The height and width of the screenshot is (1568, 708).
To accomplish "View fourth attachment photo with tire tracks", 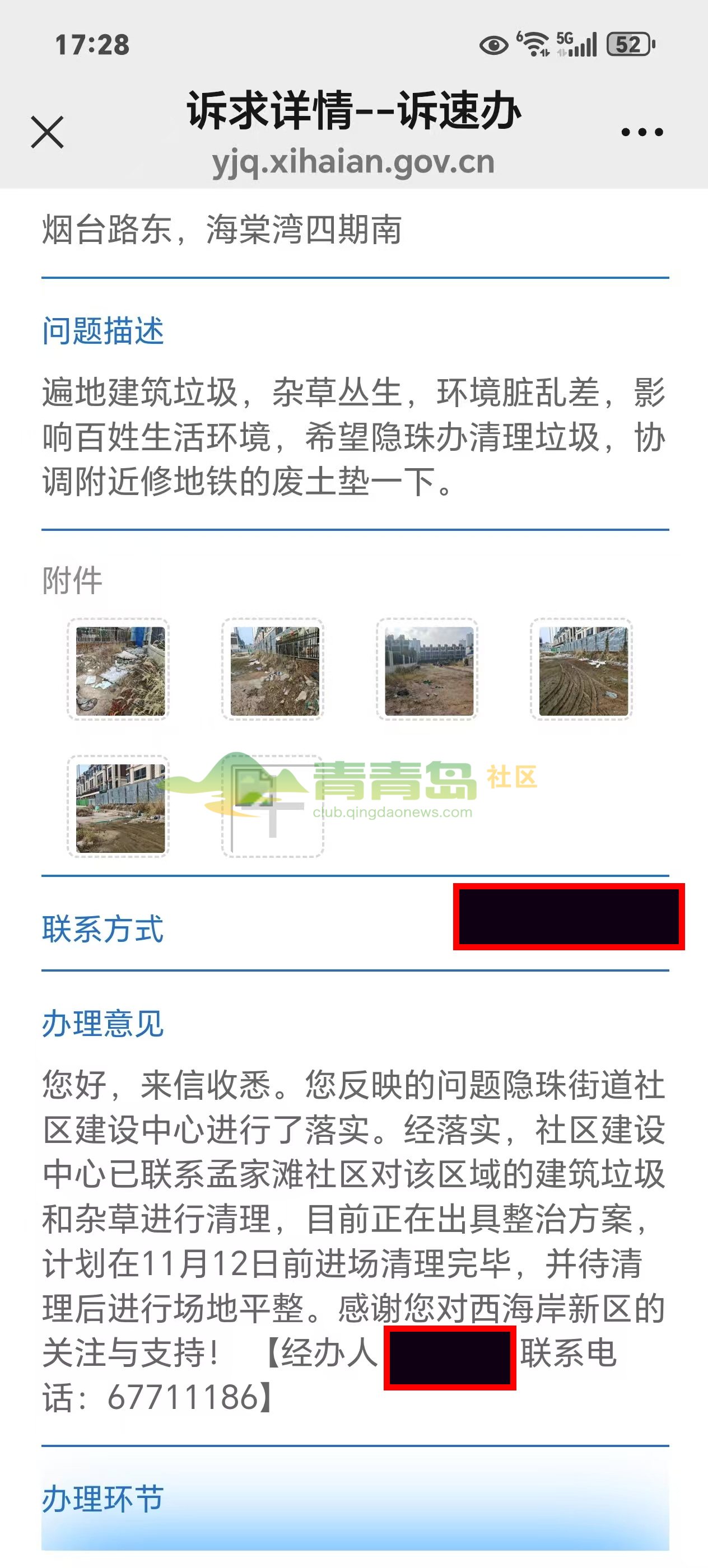I will (x=583, y=670).
